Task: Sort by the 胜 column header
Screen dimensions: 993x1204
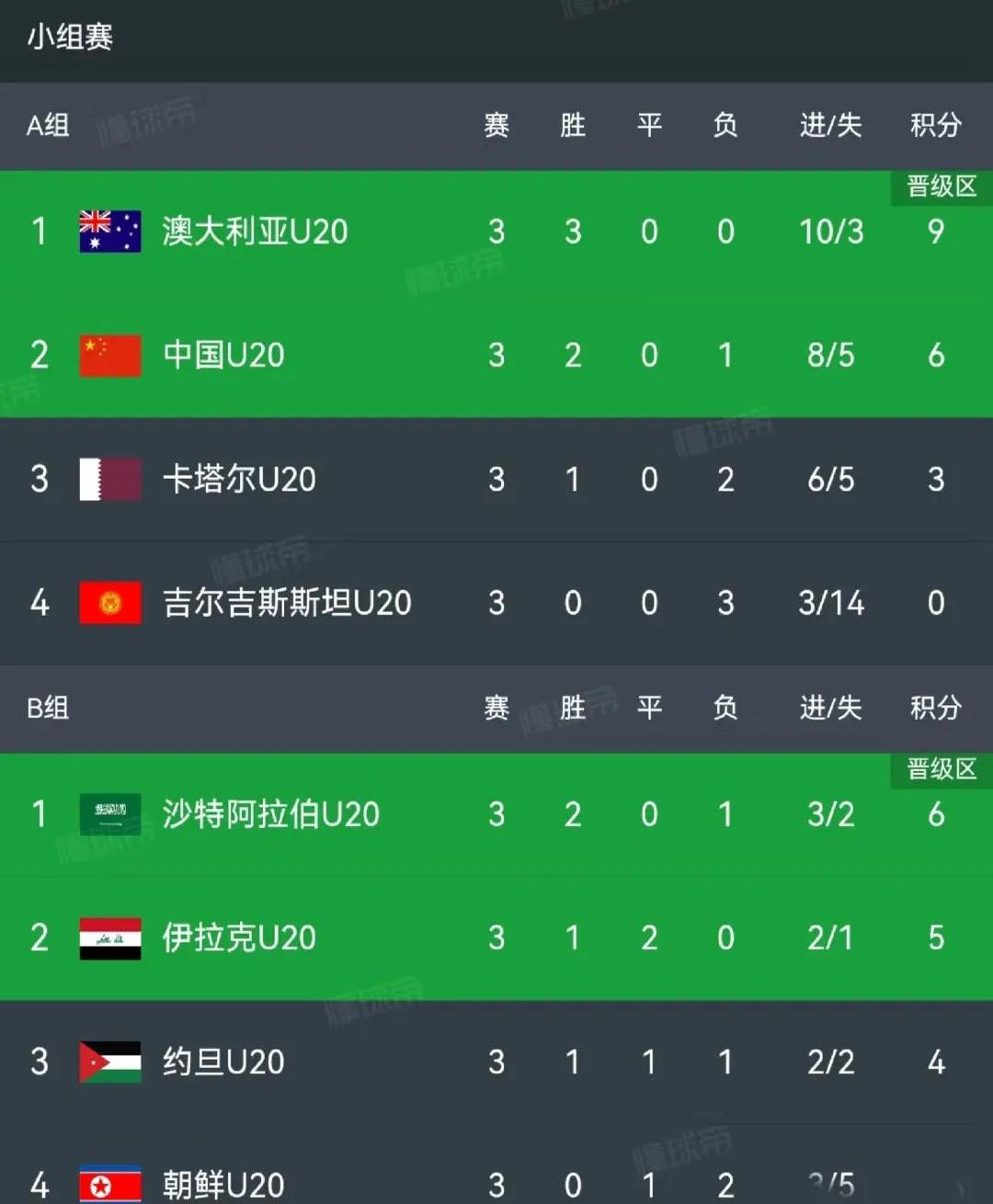Action: [573, 127]
